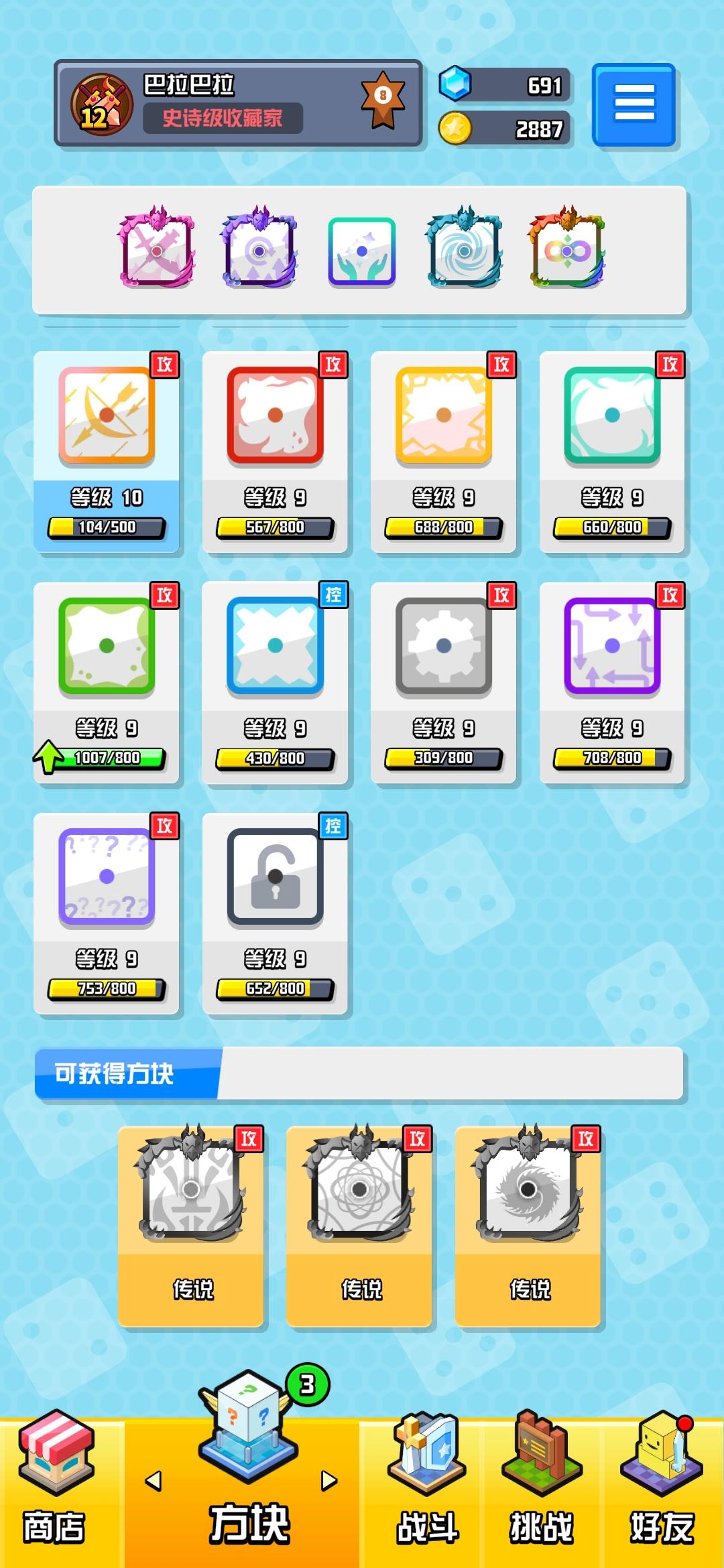Toggle the 控 tag on the blue snowflake block
Screen dimensions: 724x1568
point(335,594)
